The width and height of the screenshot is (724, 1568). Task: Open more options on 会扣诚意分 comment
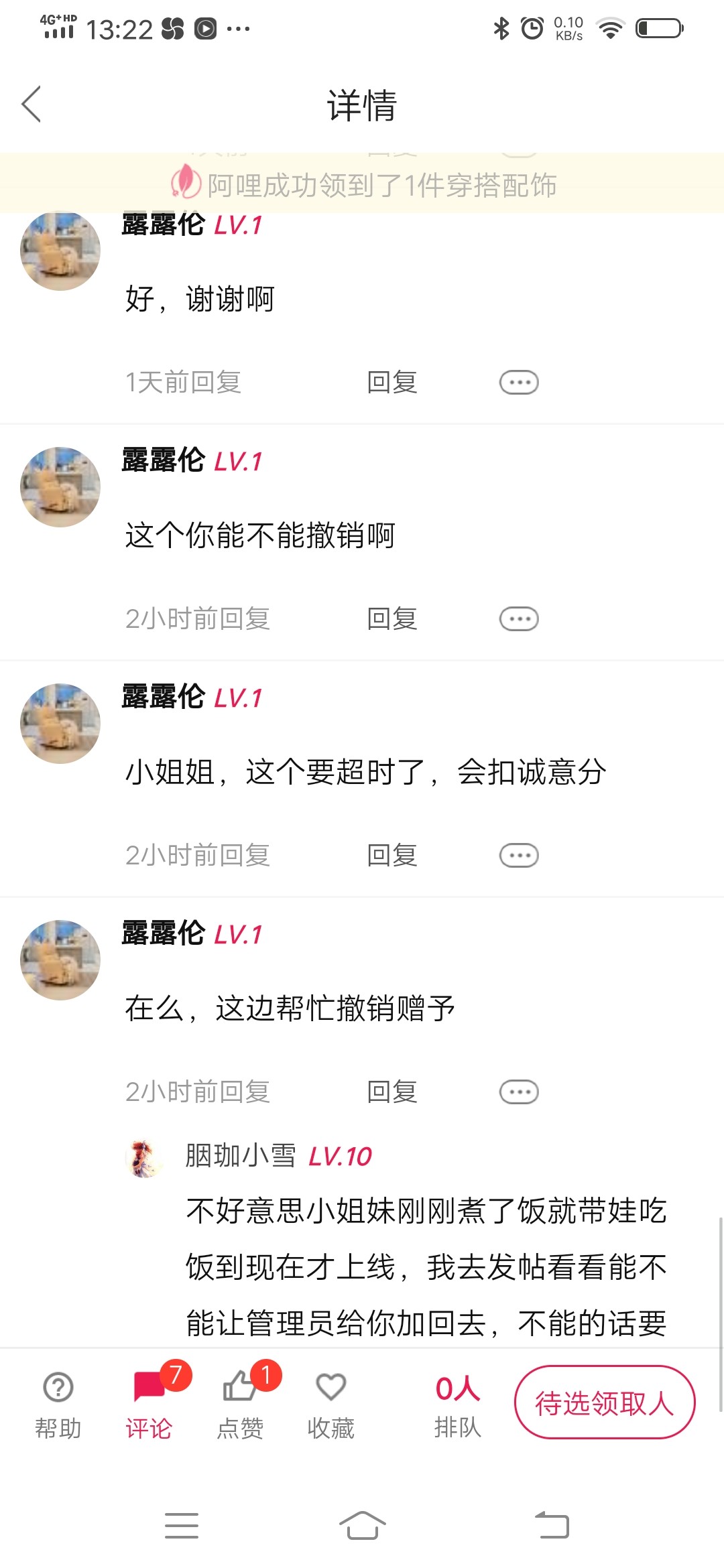click(x=518, y=856)
